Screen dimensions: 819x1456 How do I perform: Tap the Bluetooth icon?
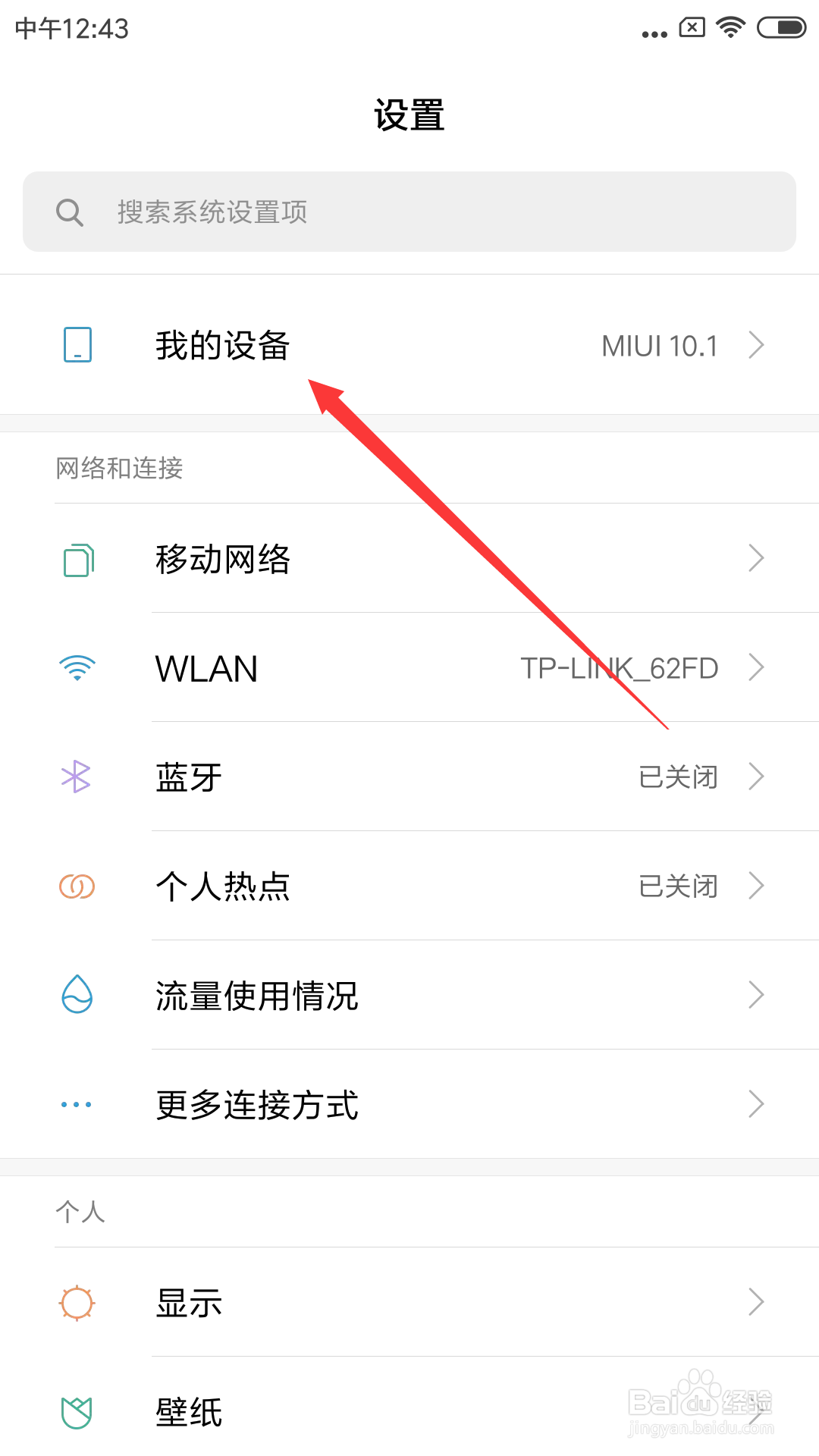(75, 777)
